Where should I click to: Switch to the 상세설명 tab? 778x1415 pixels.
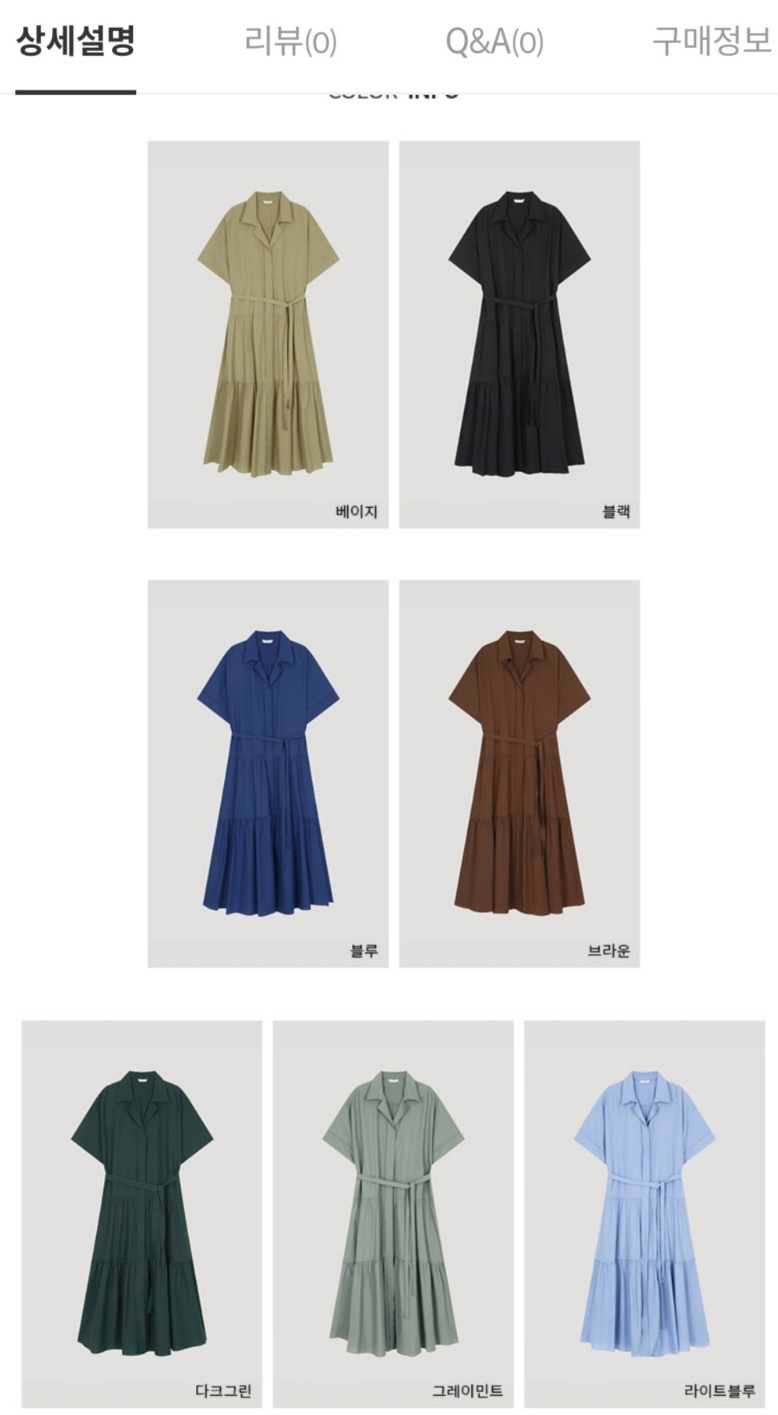click(75, 42)
